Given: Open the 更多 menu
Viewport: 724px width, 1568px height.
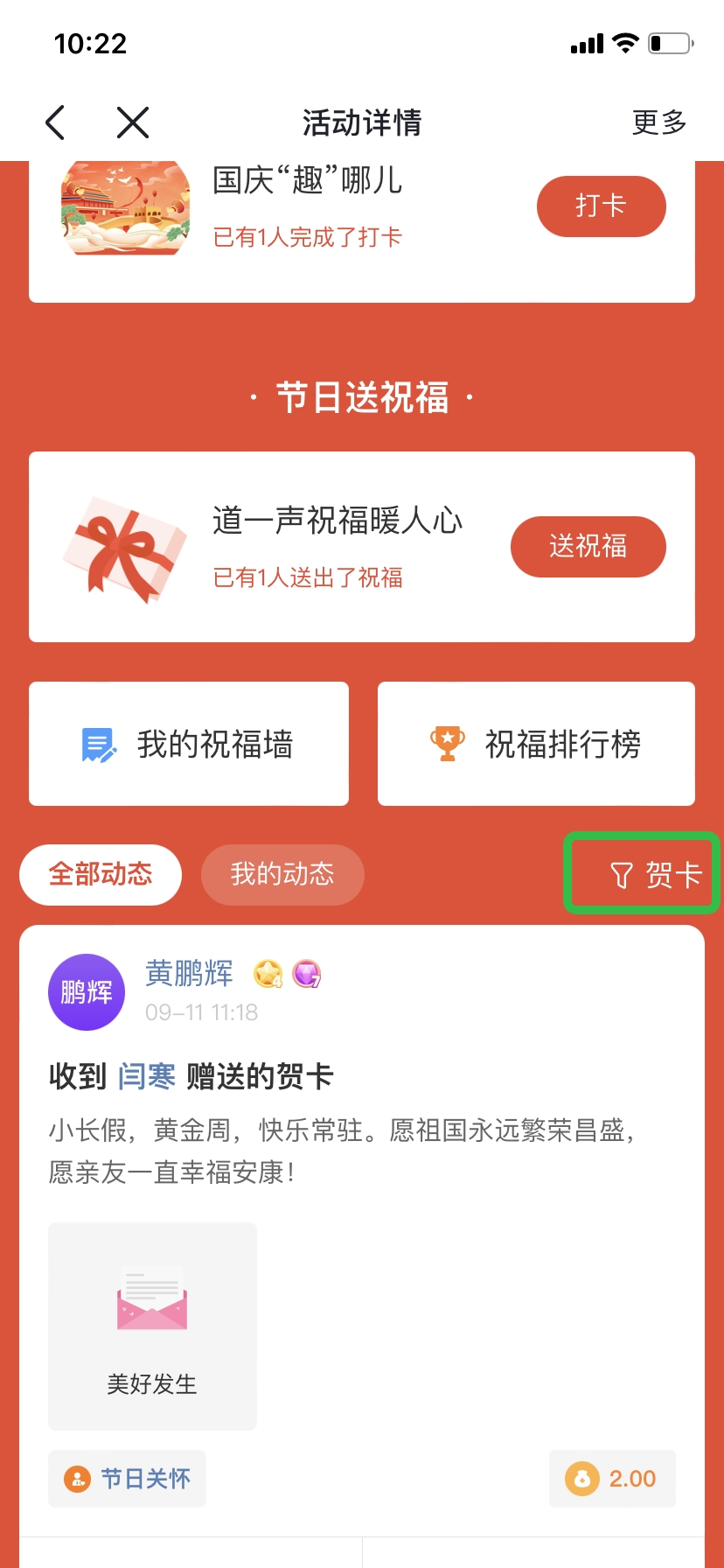Looking at the screenshot, I should [659, 122].
